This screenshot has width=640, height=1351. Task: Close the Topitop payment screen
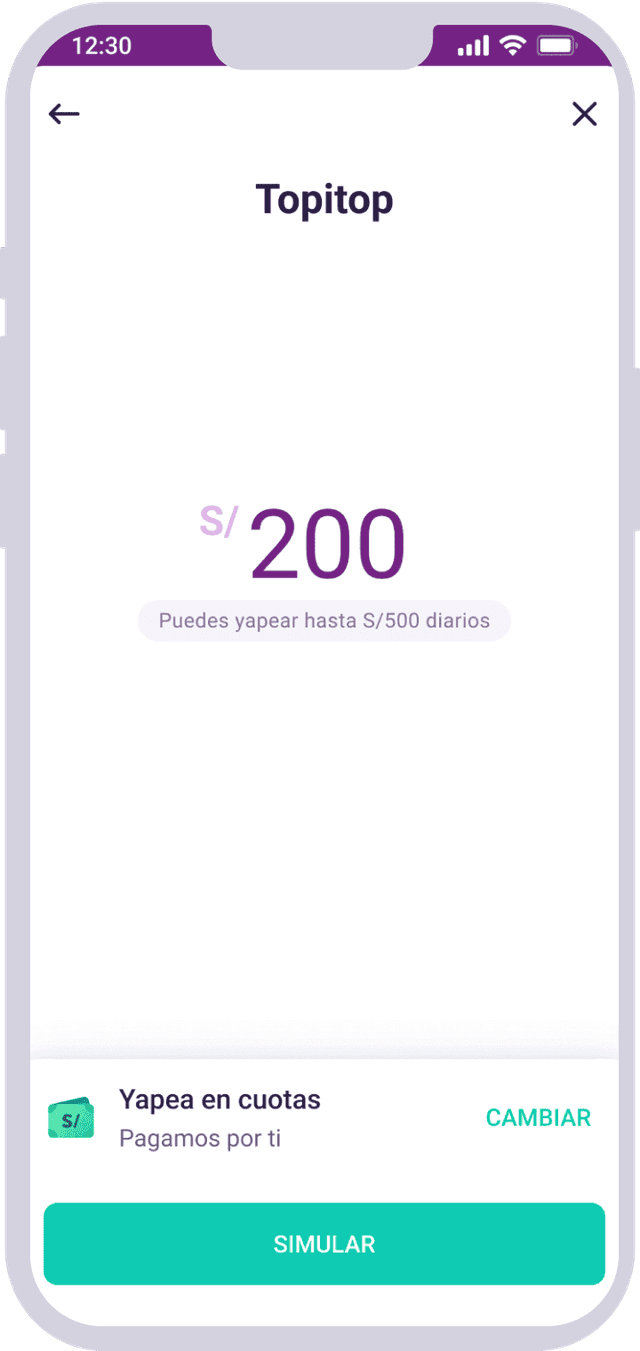(584, 114)
